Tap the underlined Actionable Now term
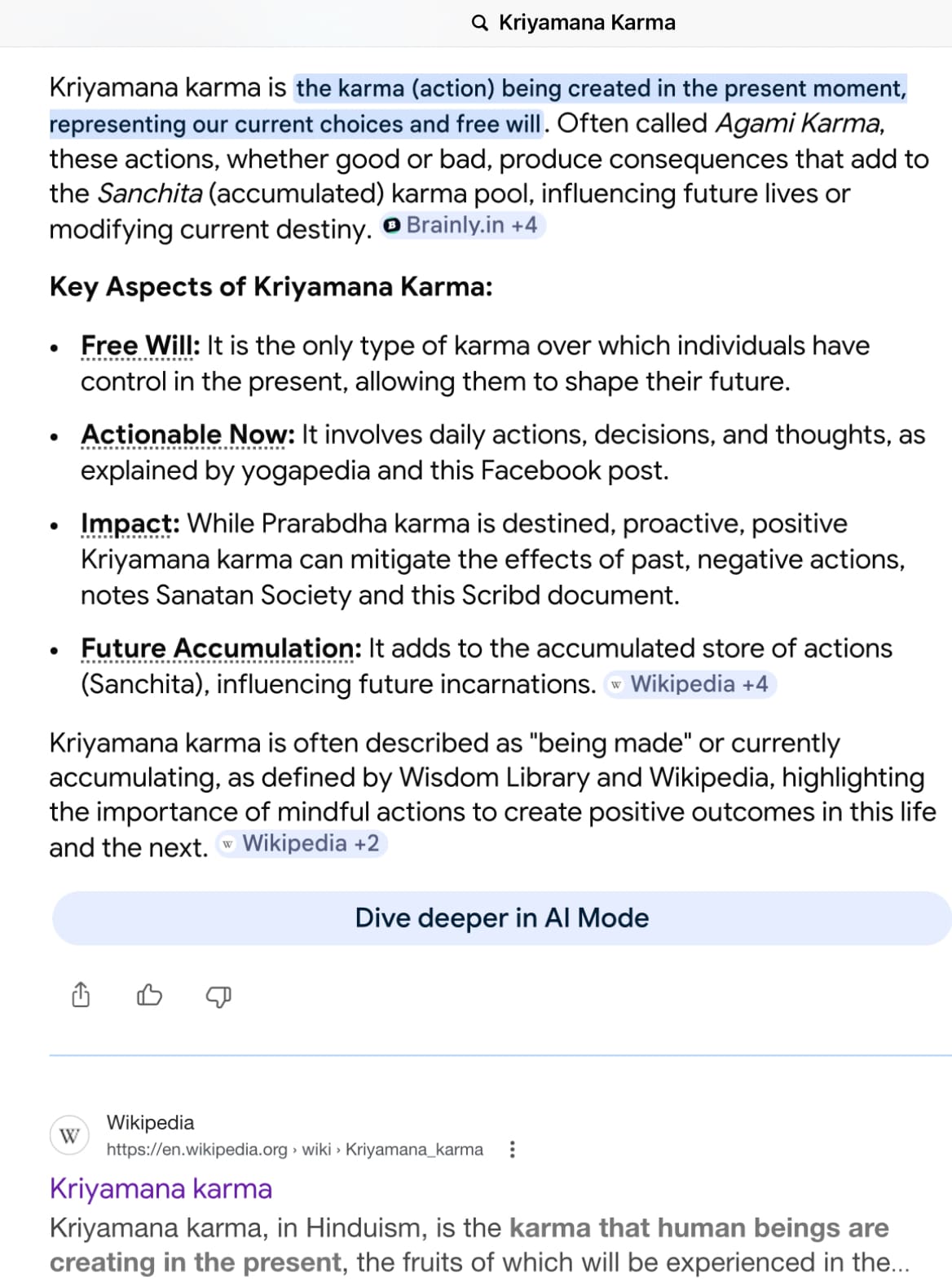This screenshot has height=1286, width=952. click(187, 435)
